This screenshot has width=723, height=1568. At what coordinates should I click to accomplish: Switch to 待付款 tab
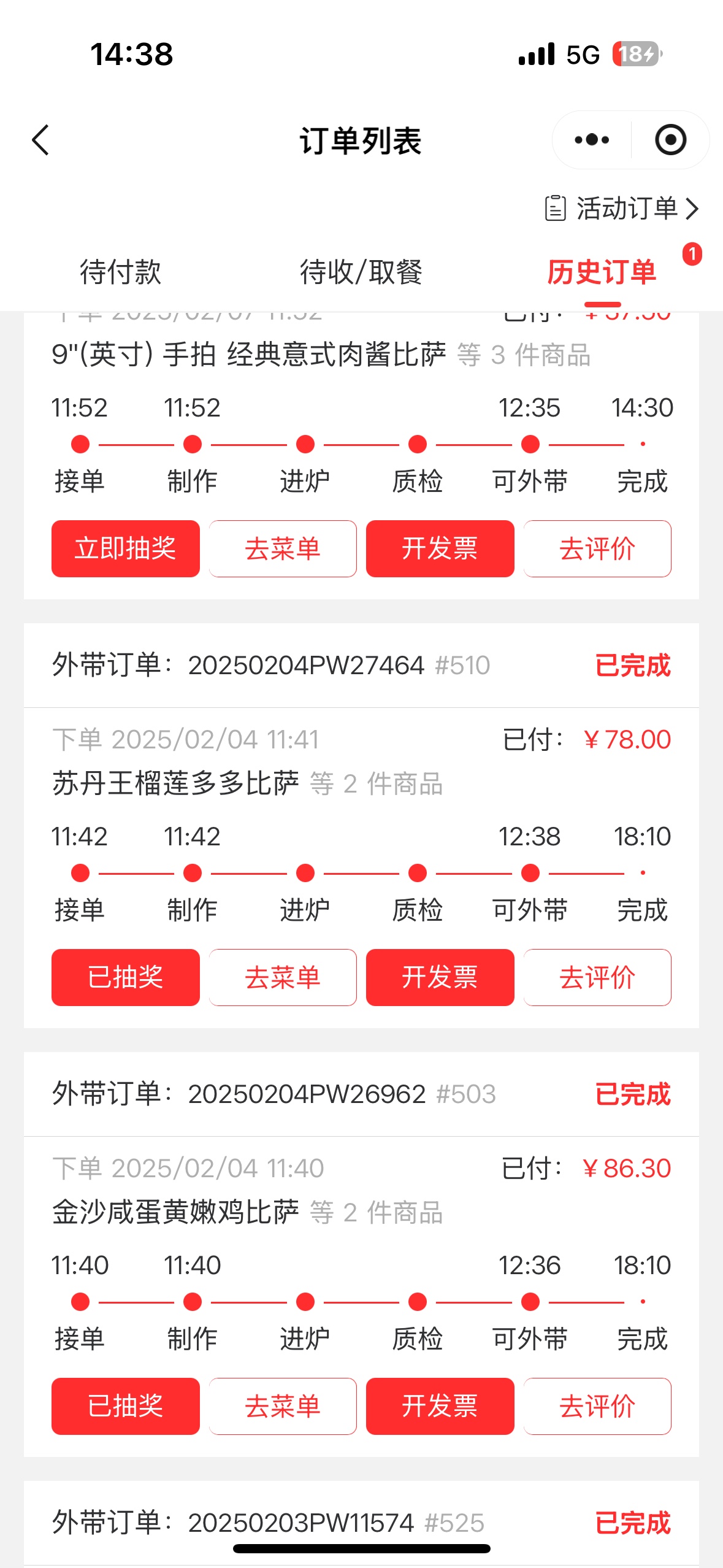[120, 272]
